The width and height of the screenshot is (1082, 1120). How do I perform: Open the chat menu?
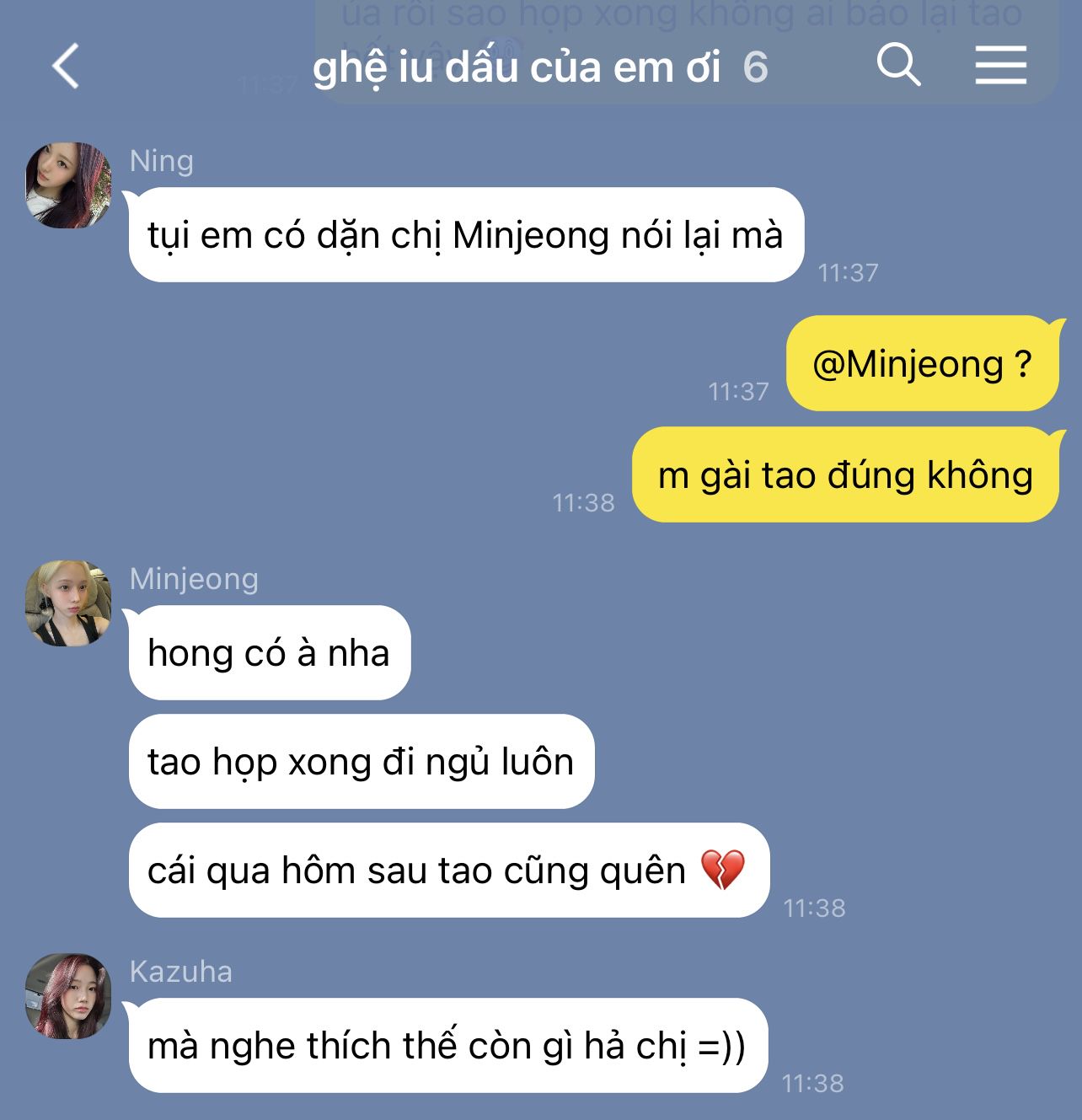1000,66
